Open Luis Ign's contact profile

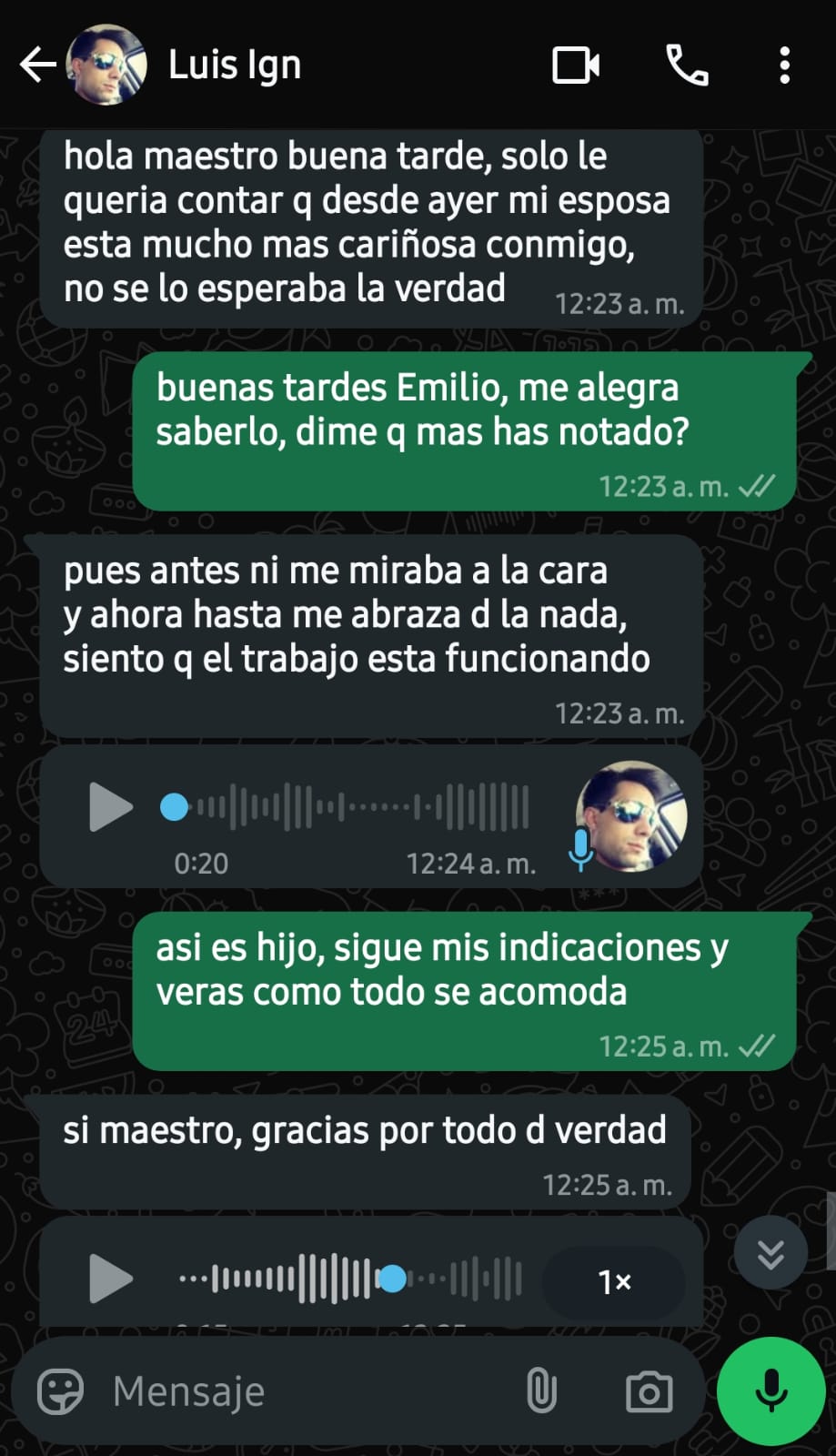click(x=234, y=66)
